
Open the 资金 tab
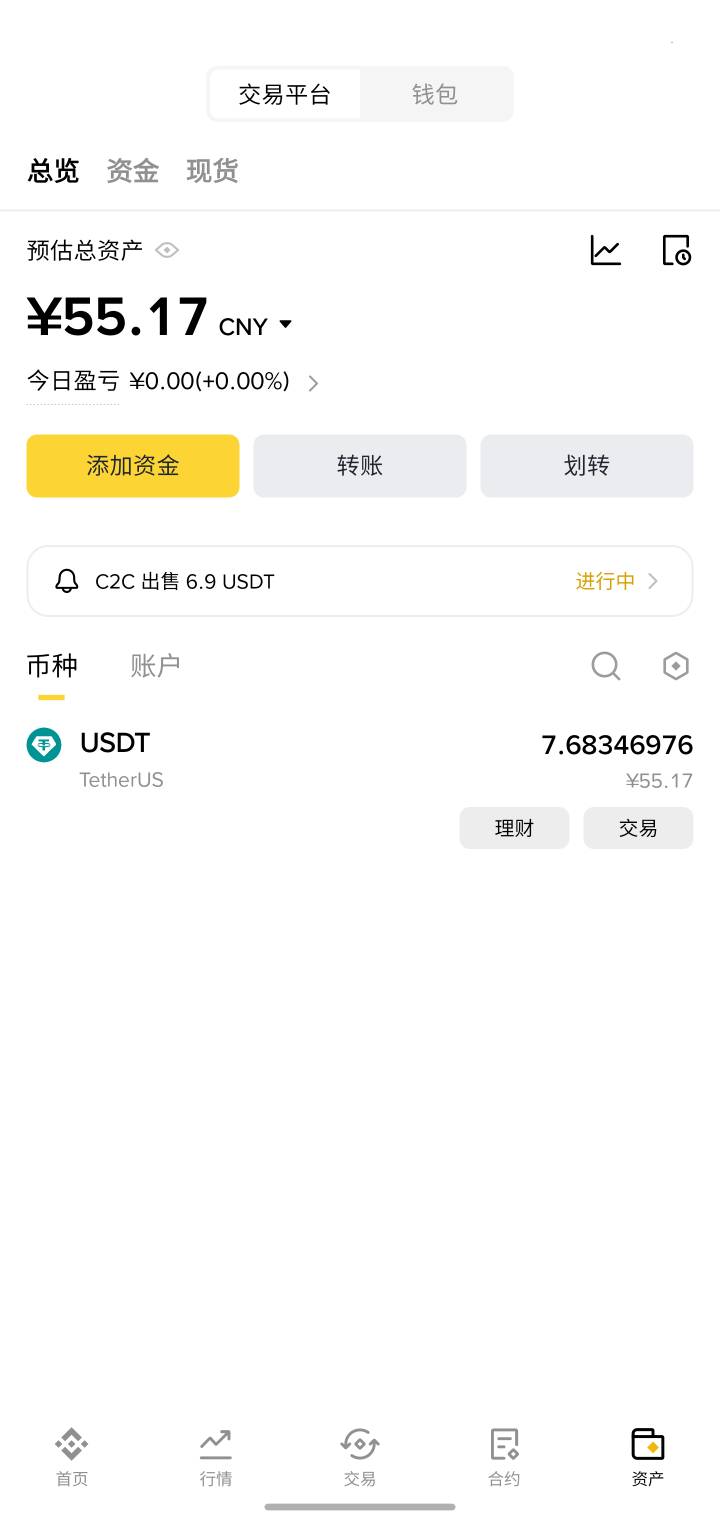pos(132,171)
